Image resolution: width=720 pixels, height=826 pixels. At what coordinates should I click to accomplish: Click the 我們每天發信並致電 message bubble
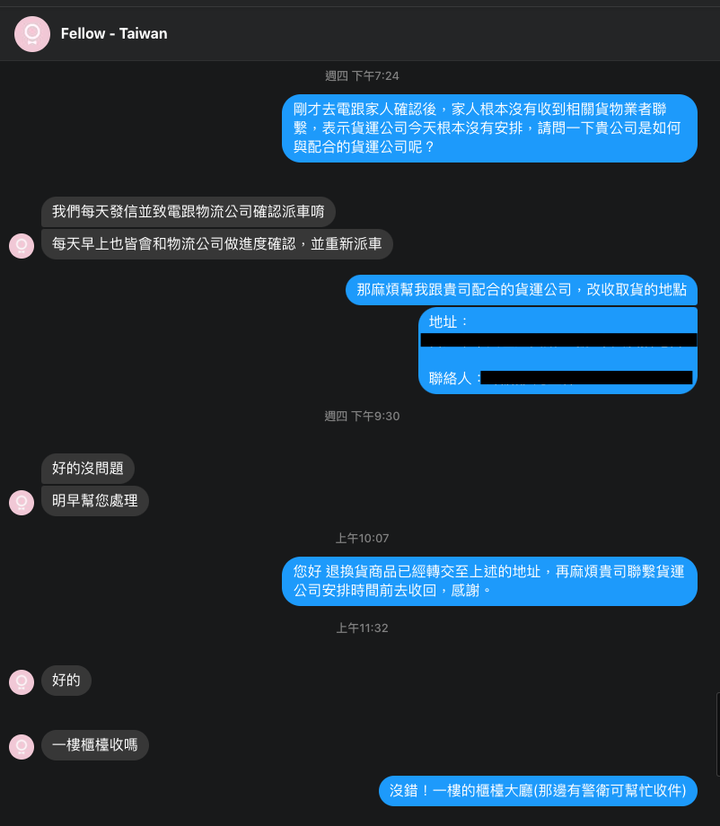click(190, 212)
